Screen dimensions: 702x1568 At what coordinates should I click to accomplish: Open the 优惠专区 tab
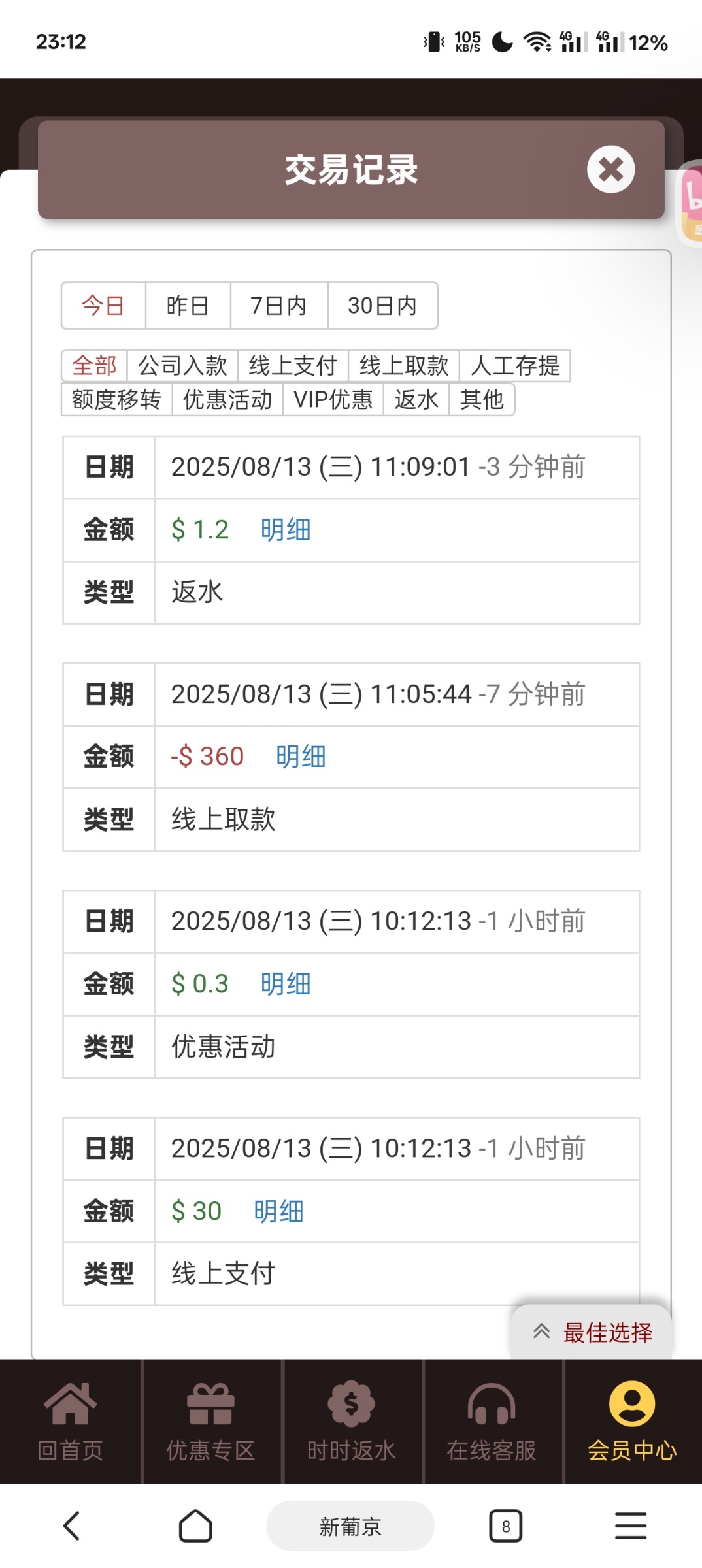[x=210, y=1422]
